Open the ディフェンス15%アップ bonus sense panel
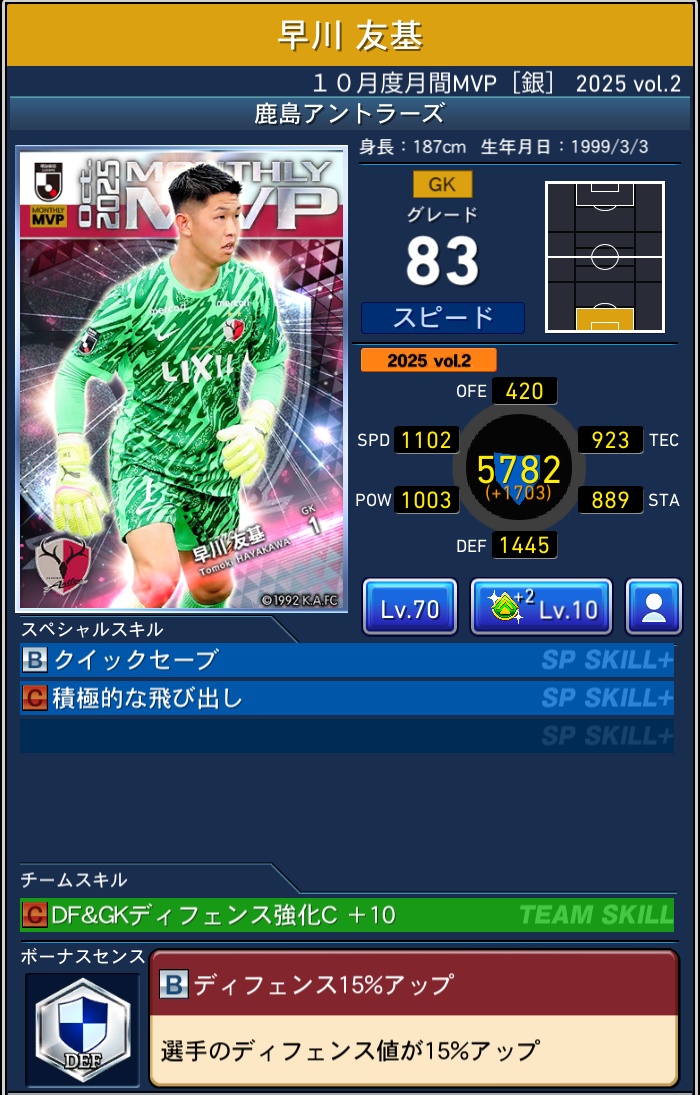 pos(413,1018)
